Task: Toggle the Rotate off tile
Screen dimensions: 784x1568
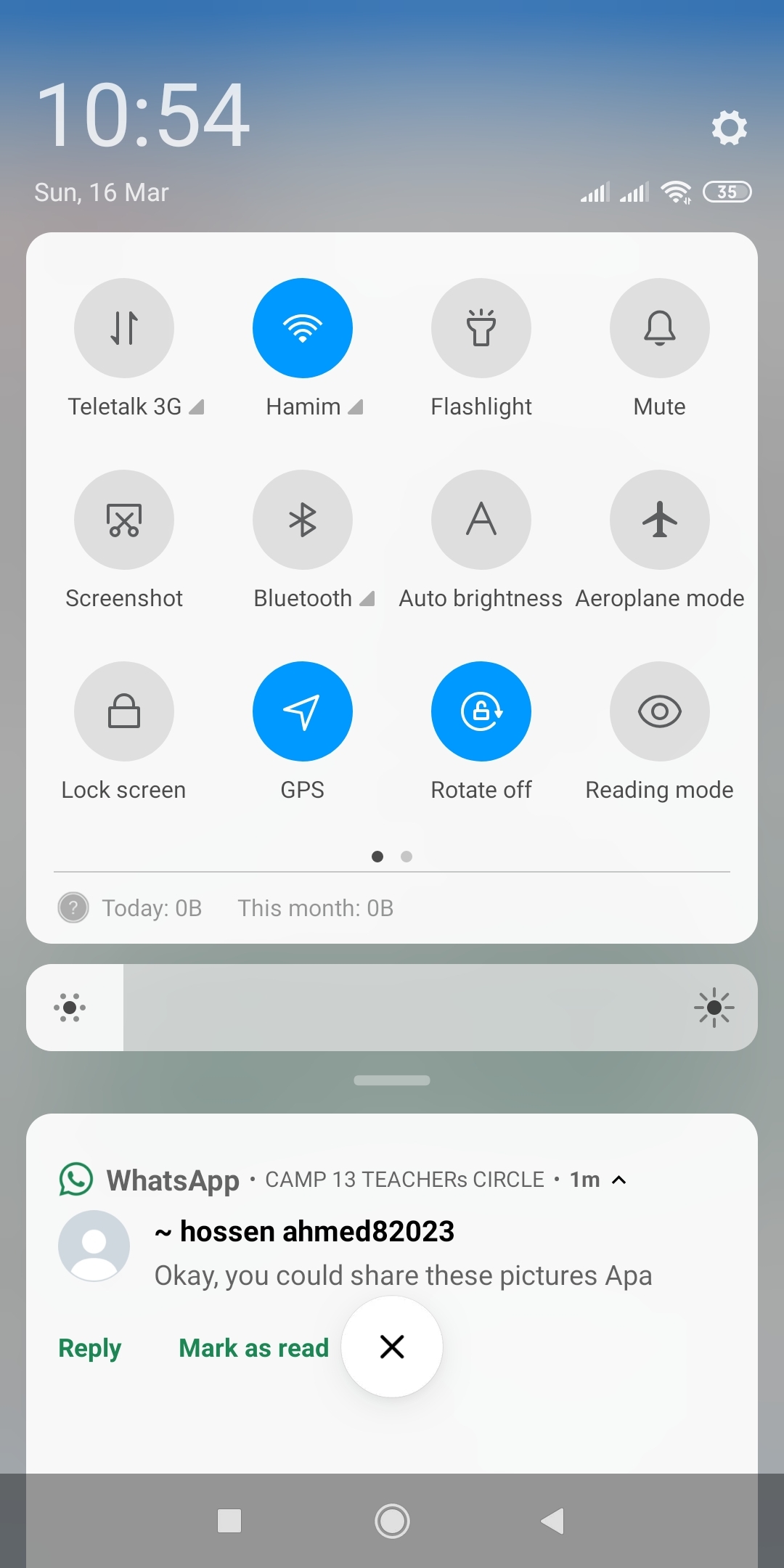Action: click(481, 711)
